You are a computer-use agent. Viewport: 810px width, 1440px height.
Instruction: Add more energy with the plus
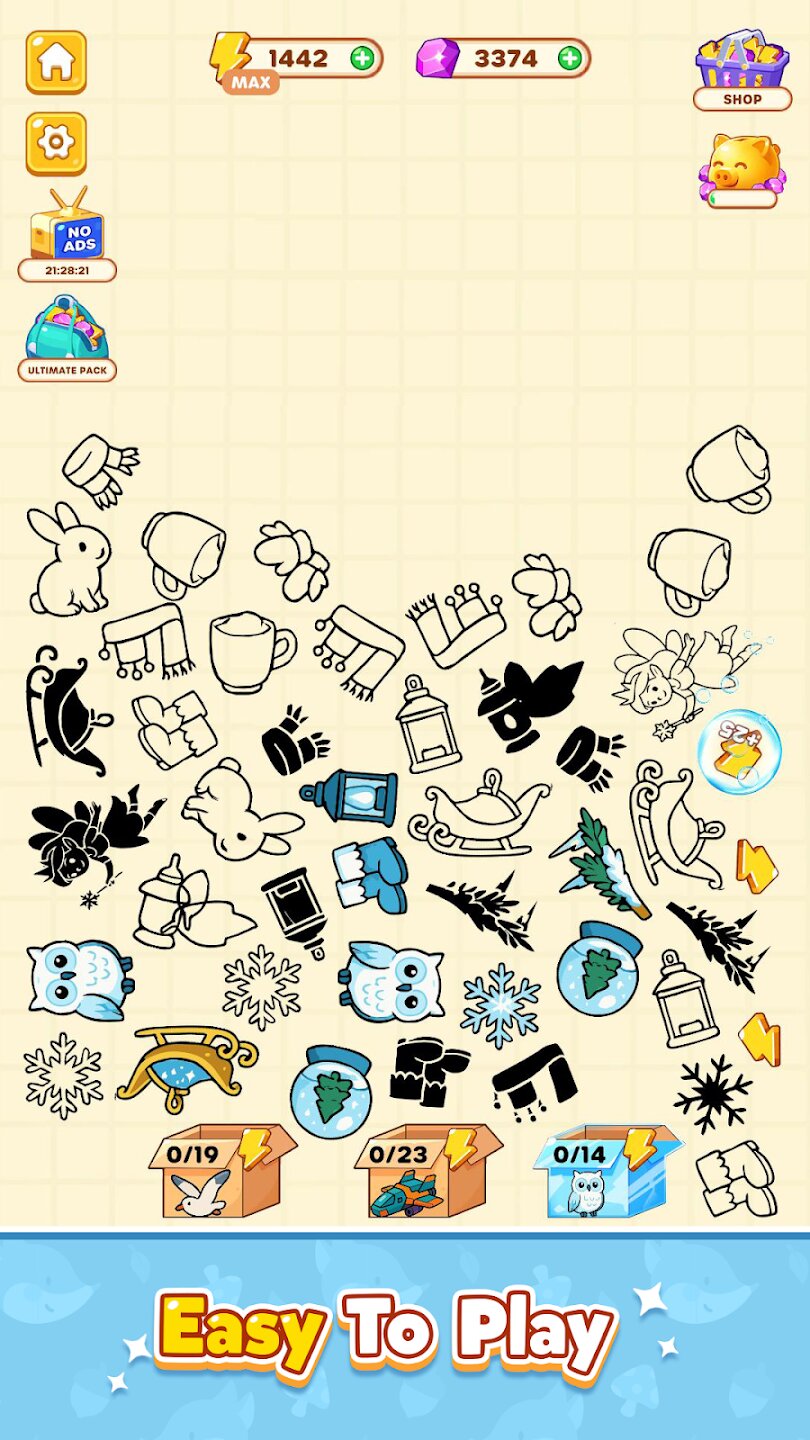(362, 59)
